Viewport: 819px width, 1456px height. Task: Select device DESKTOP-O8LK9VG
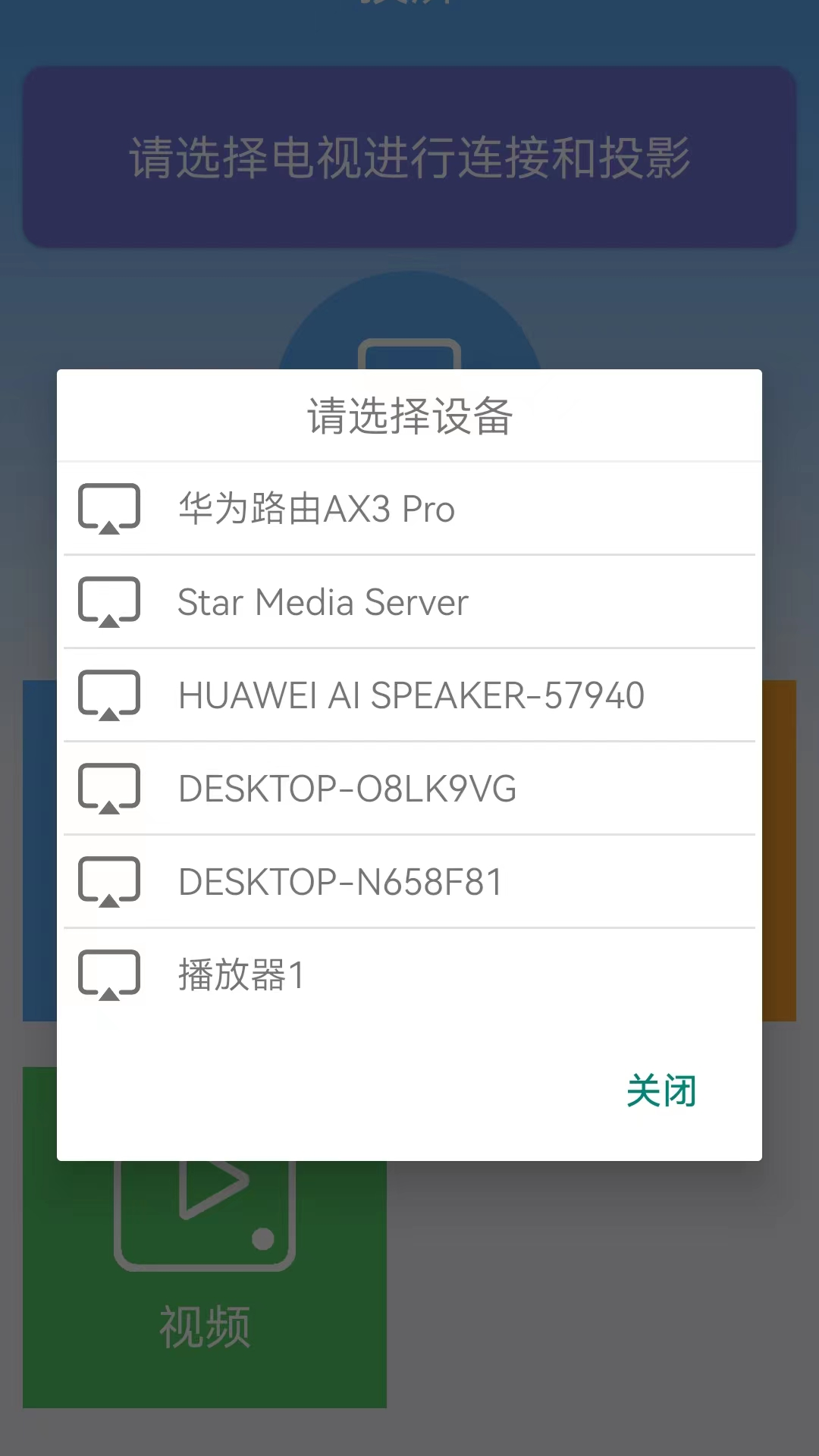409,789
